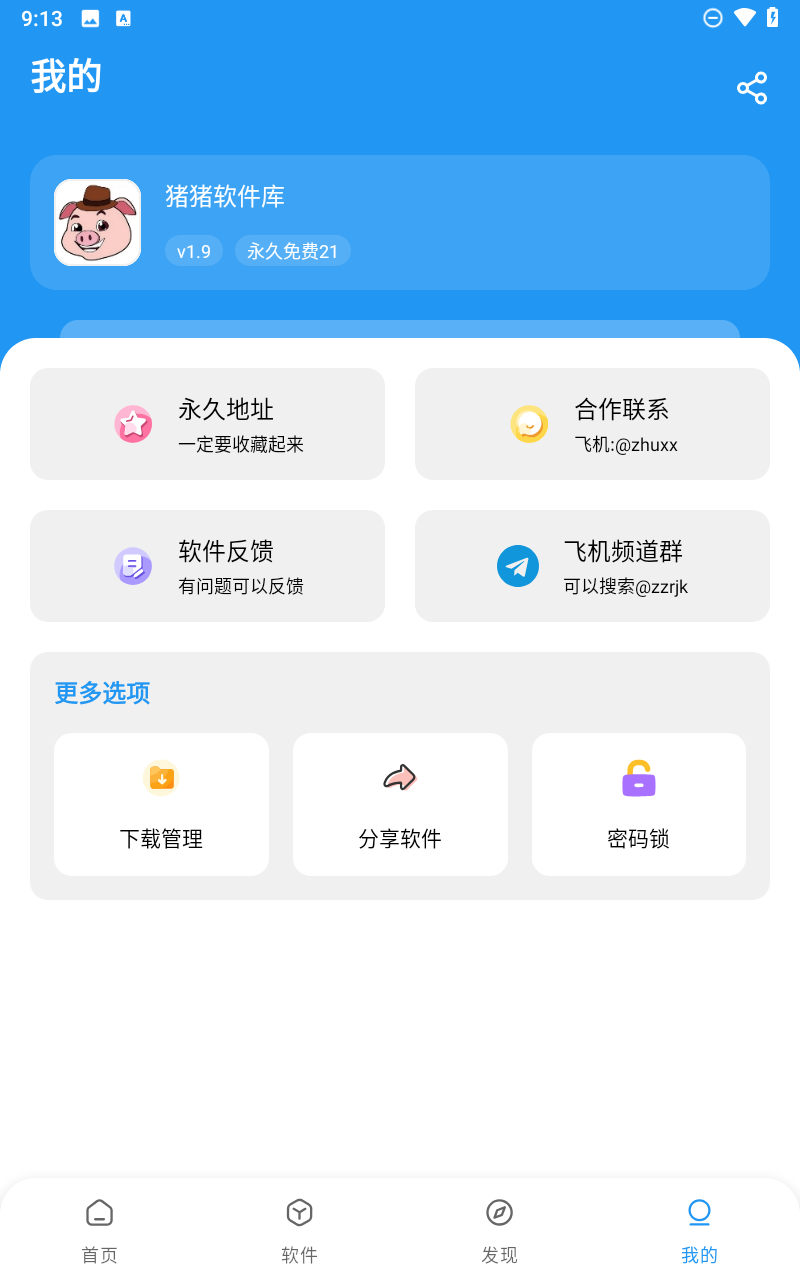Tap the purple unlocked padlock icon above 密码锁

[x=638, y=777]
